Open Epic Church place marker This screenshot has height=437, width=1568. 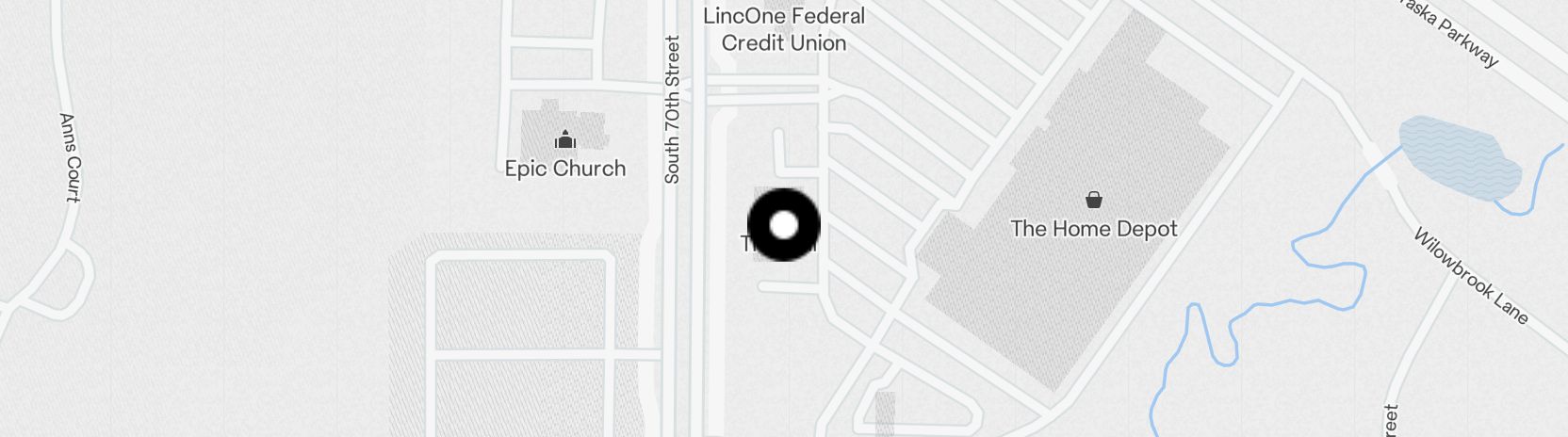point(565,142)
